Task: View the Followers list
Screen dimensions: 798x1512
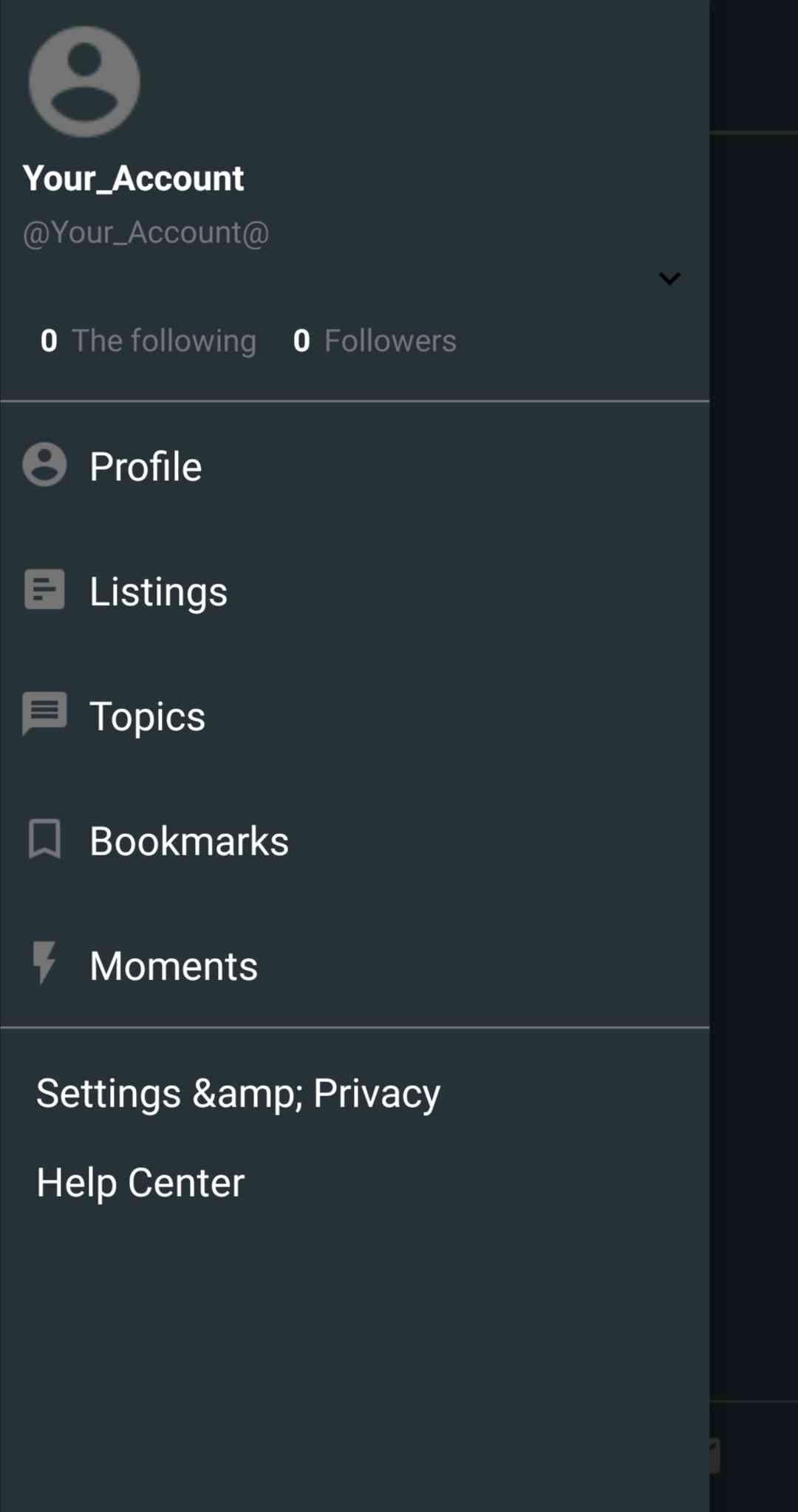Action: 375,341
